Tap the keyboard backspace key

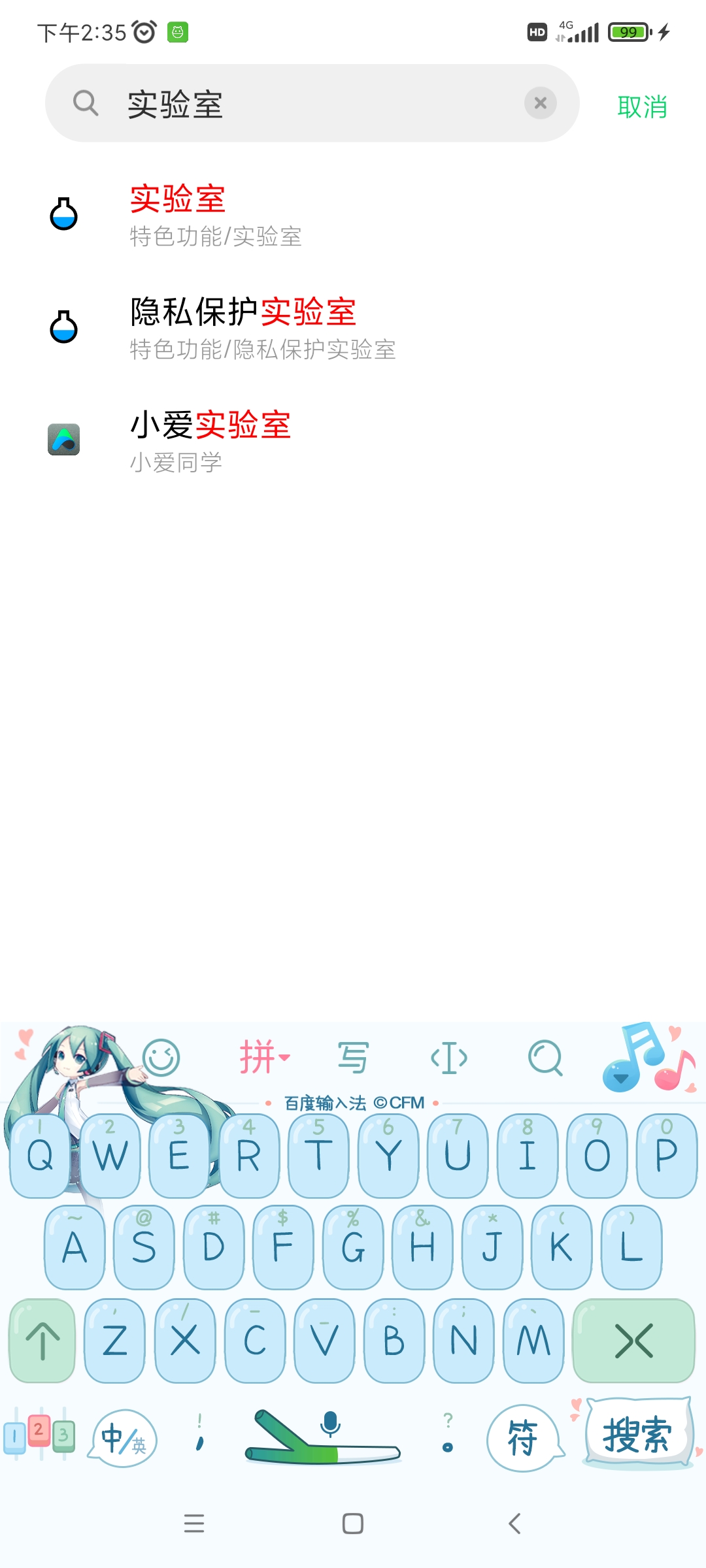(x=633, y=1341)
